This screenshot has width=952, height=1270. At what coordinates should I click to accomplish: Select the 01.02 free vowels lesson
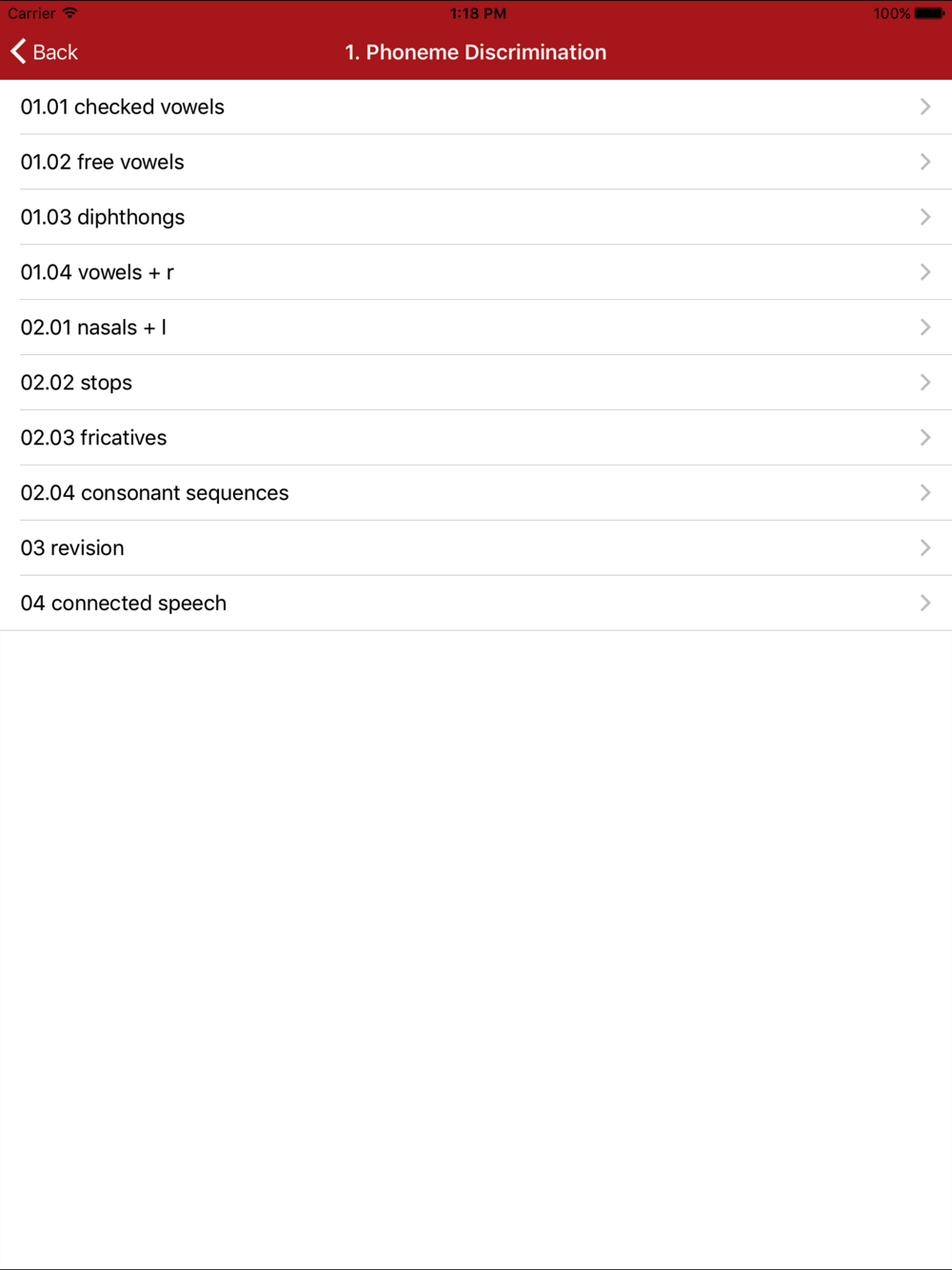pyautogui.click(x=476, y=162)
